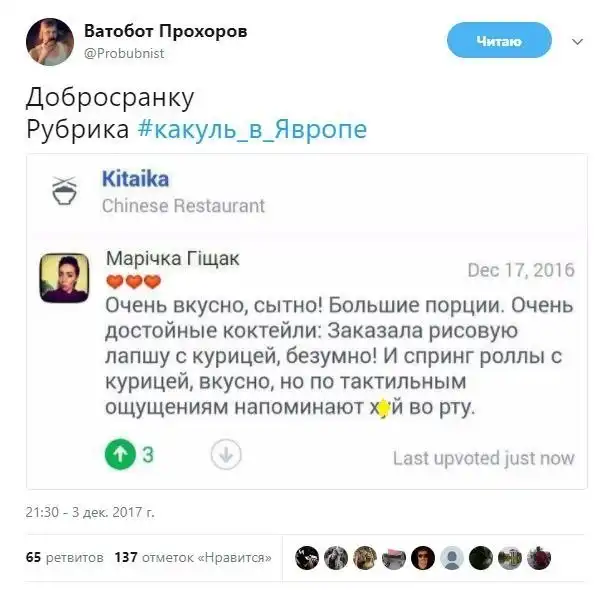Tap the Читаю follow button

coord(498,41)
